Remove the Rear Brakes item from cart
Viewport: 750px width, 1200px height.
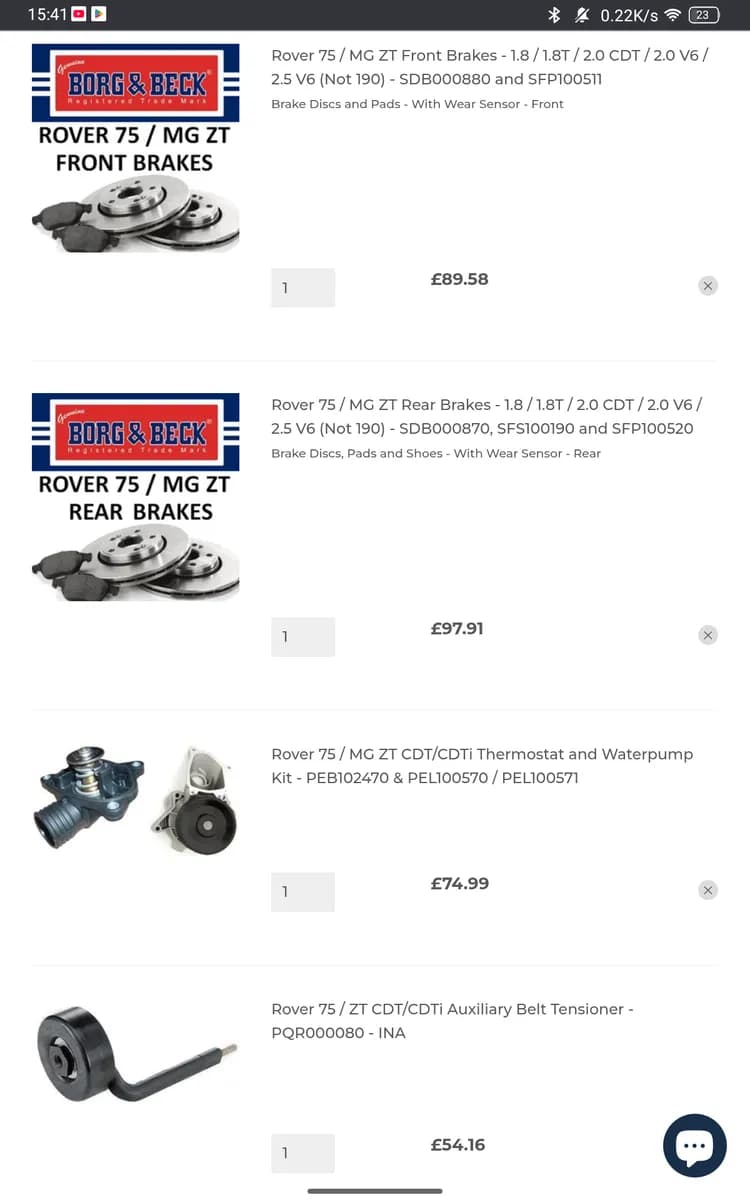click(x=708, y=635)
